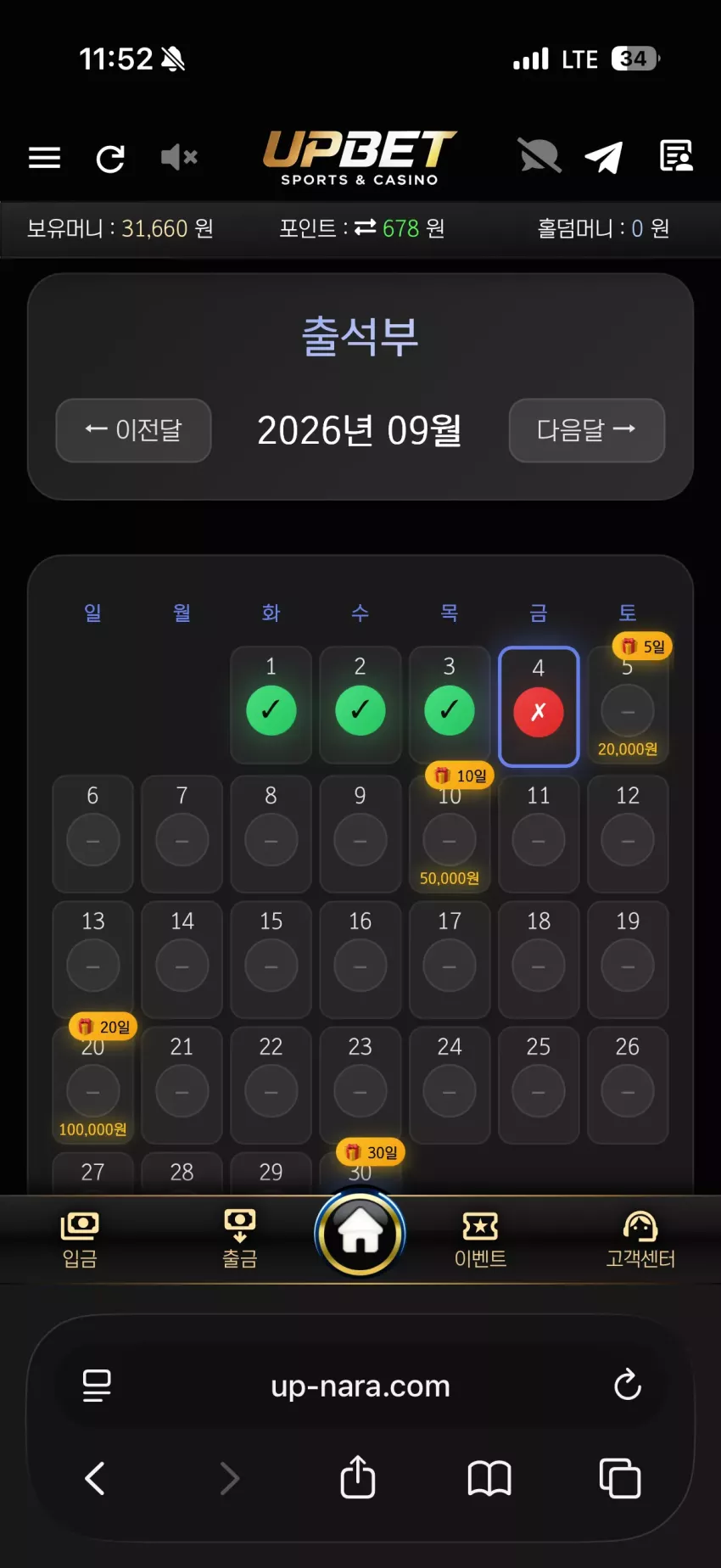Convert points using the swap arrows icon

point(365,227)
